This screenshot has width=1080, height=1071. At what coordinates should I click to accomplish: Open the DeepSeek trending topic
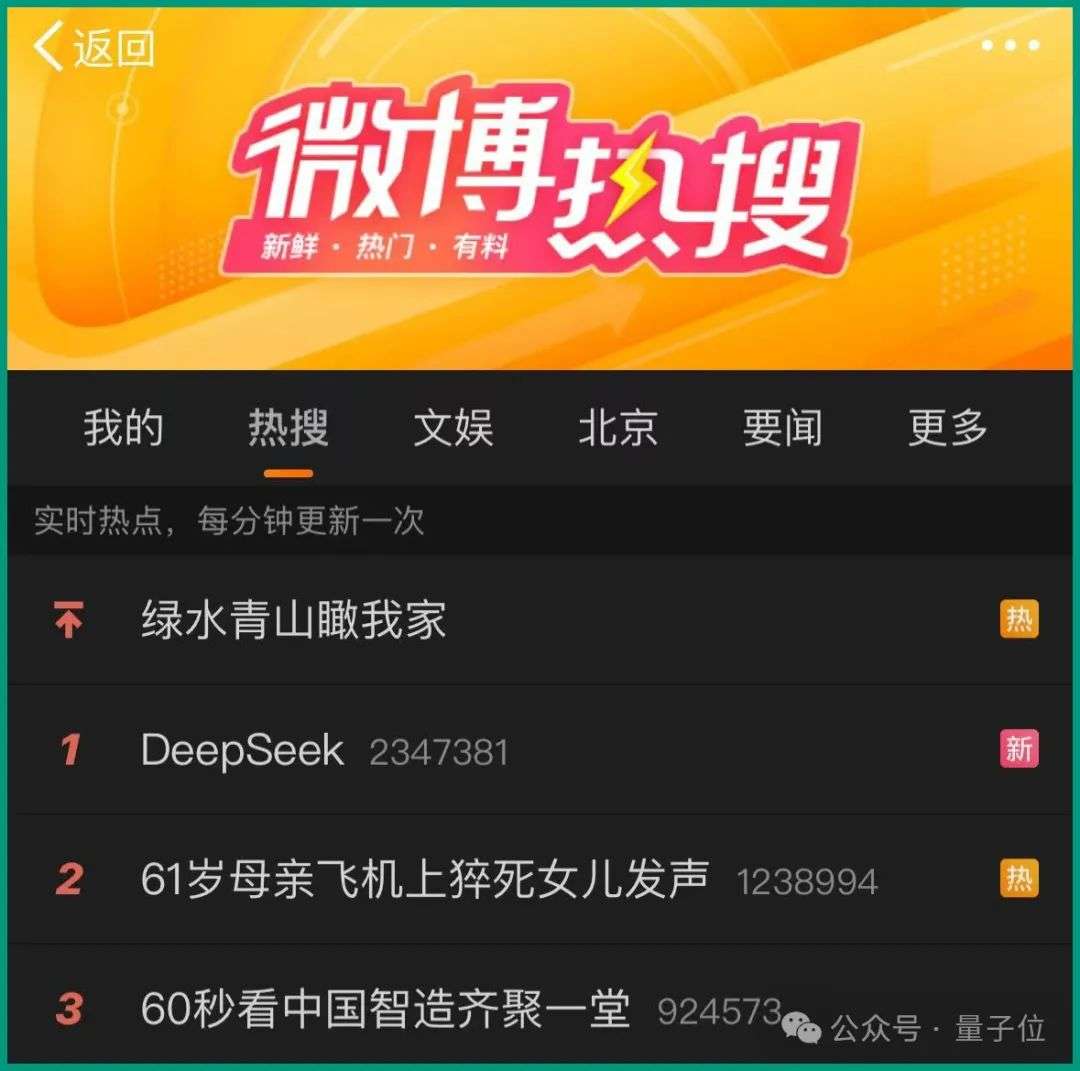[x=243, y=750]
